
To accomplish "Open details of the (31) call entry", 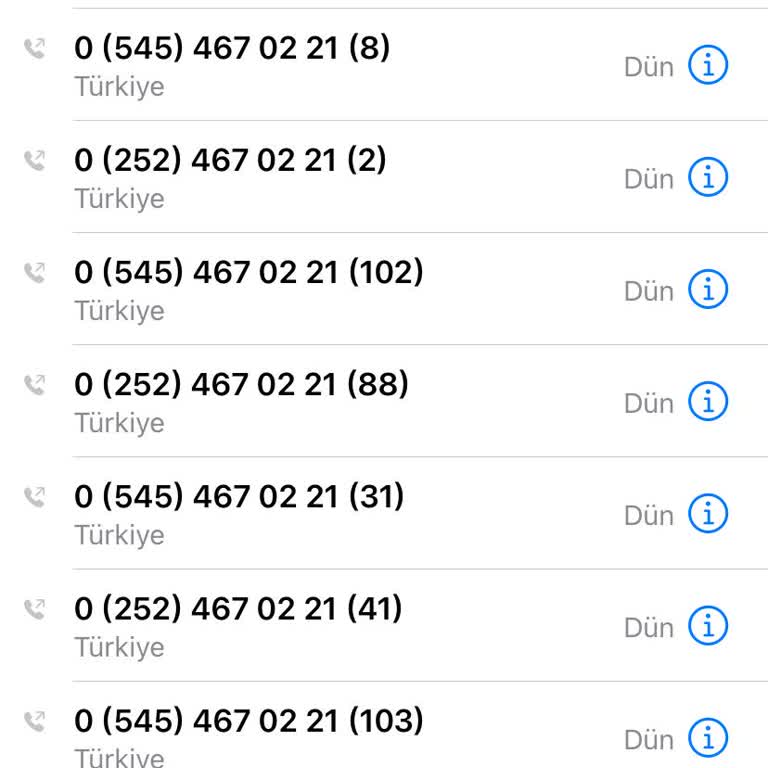I will [708, 514].
